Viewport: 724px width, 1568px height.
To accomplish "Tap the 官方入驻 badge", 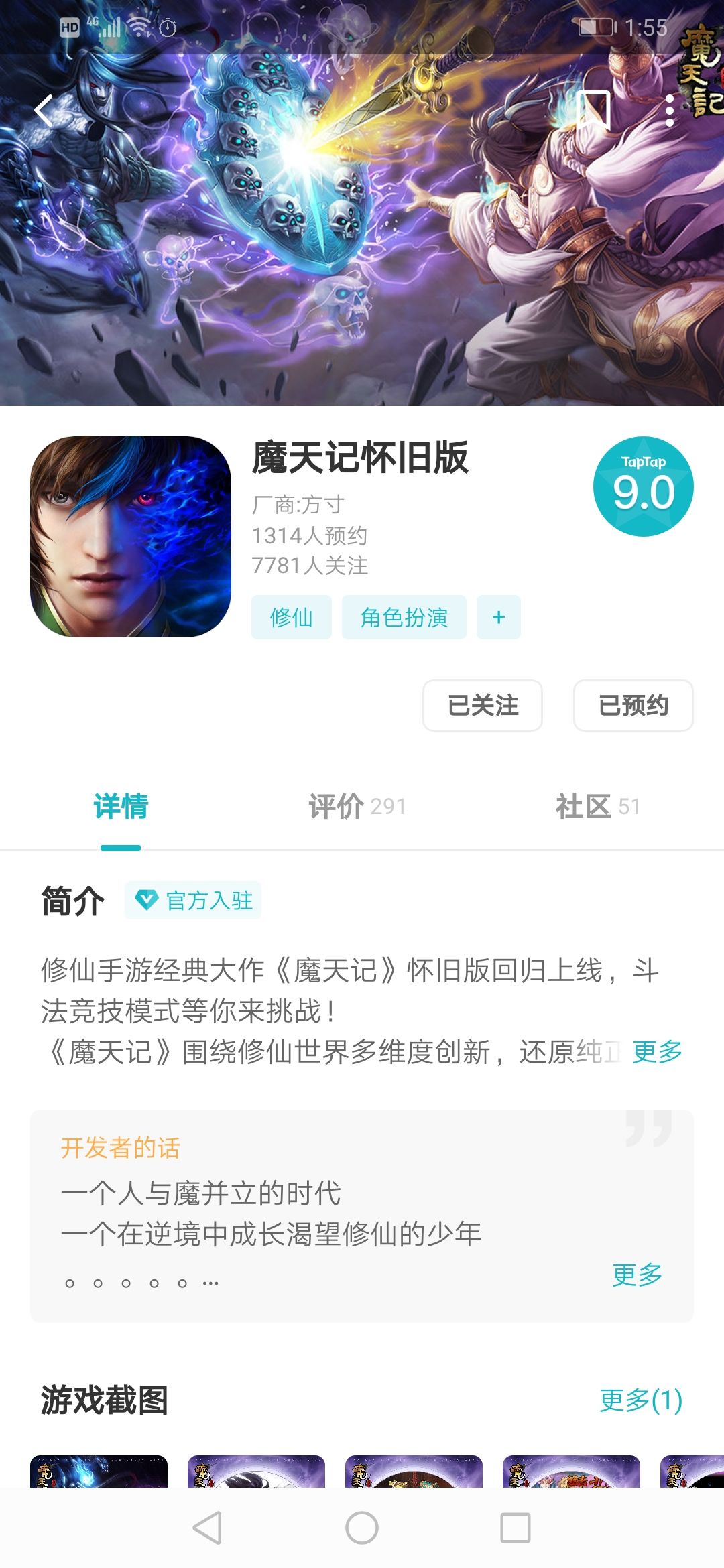I will tap(193, 900).
